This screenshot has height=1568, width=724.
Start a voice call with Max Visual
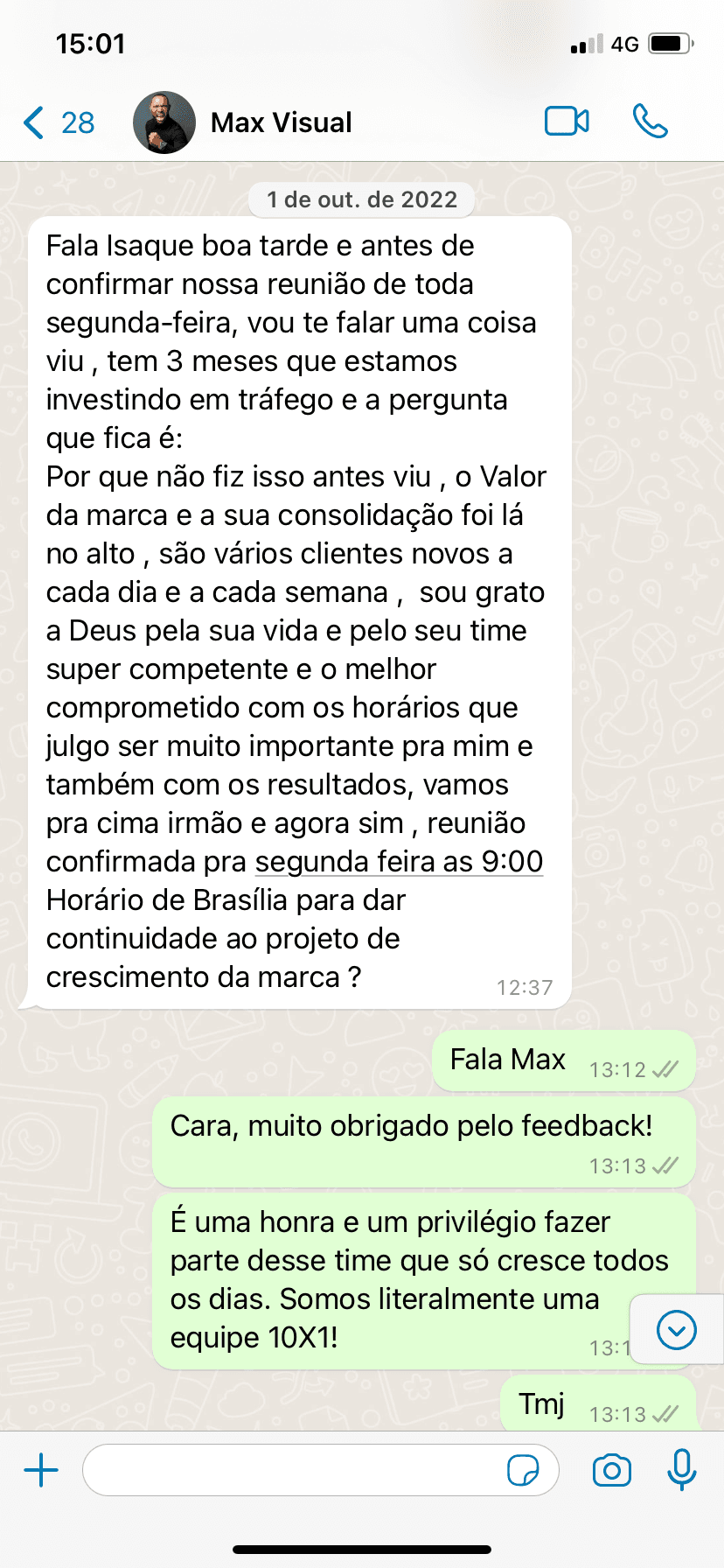click(650, 122)
